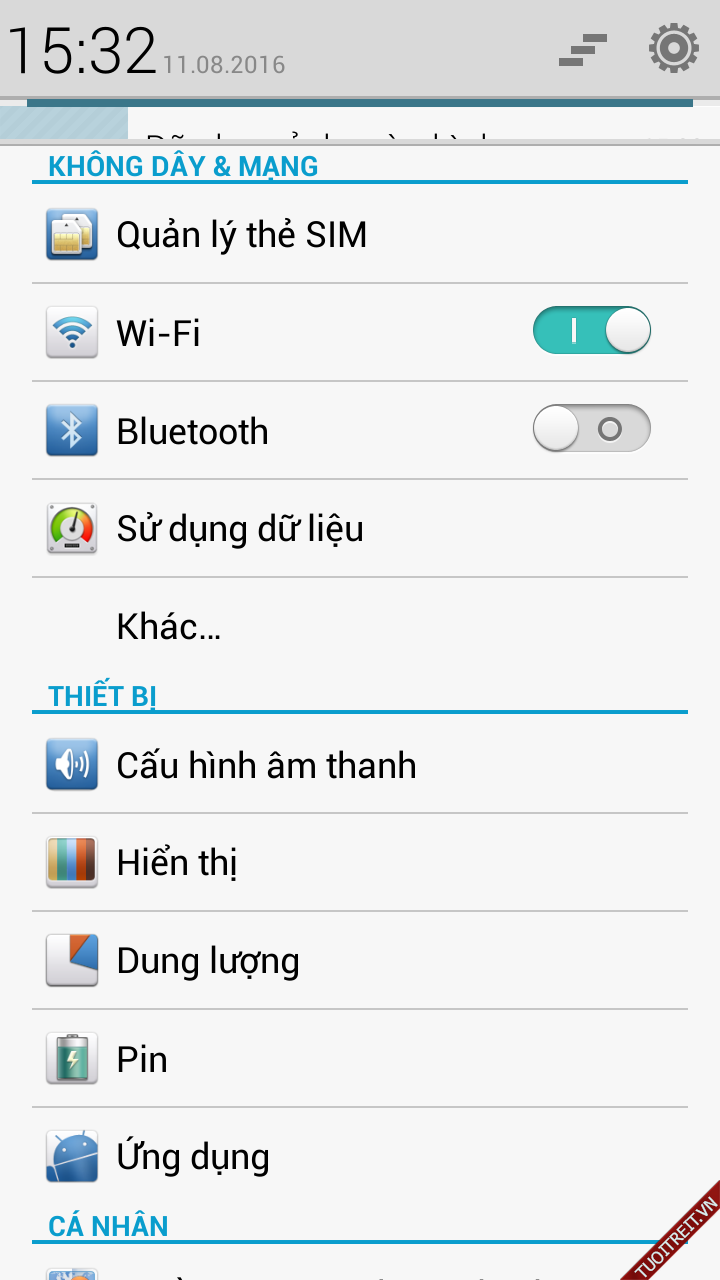Image resolution: width=720 pixels, height=1280 pixels.
Task: Turn off the Wi-Fi switch
Action: [592, 331]
